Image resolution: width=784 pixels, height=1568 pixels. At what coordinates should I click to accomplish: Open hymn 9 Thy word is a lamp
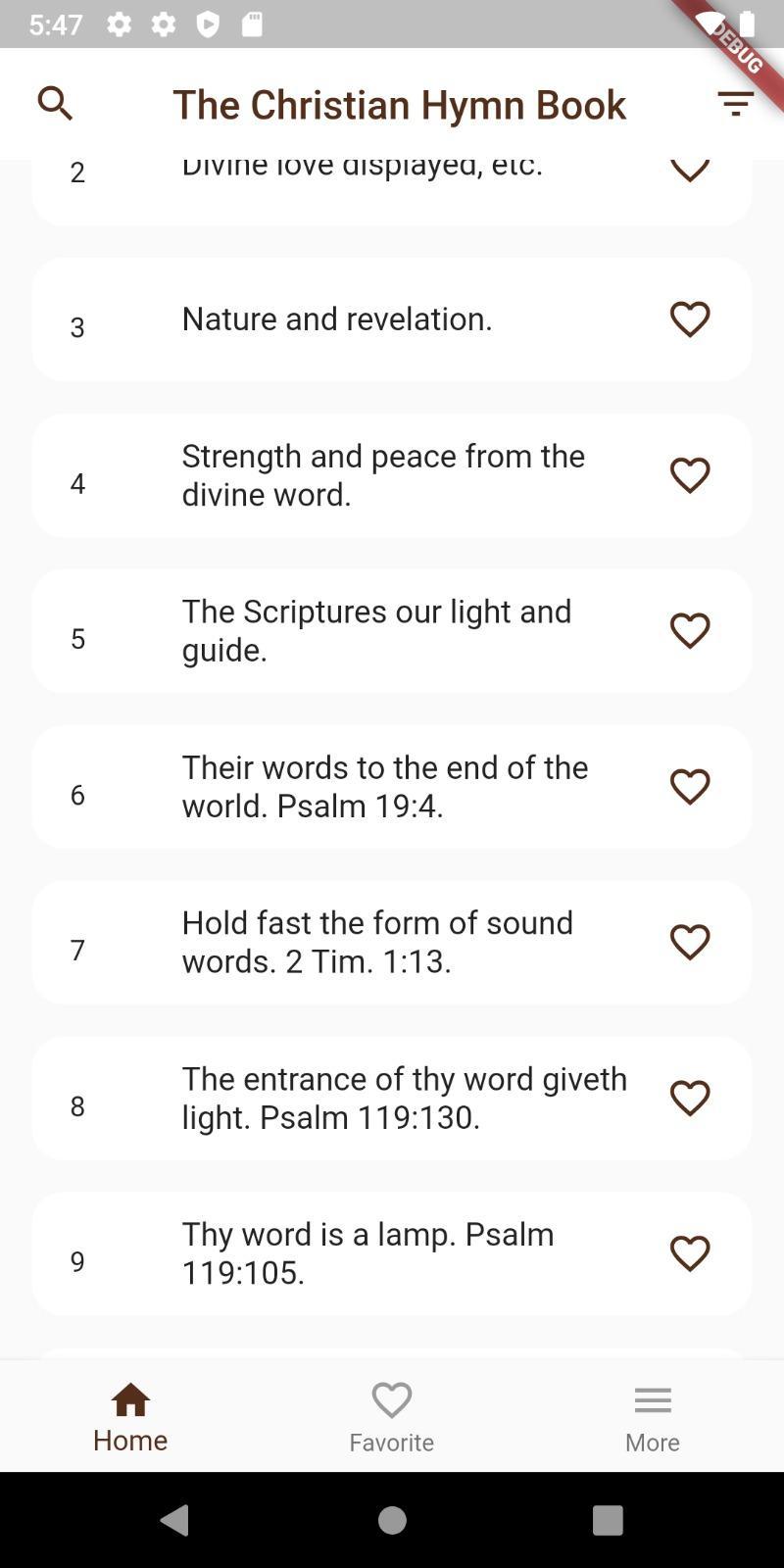392,1254
